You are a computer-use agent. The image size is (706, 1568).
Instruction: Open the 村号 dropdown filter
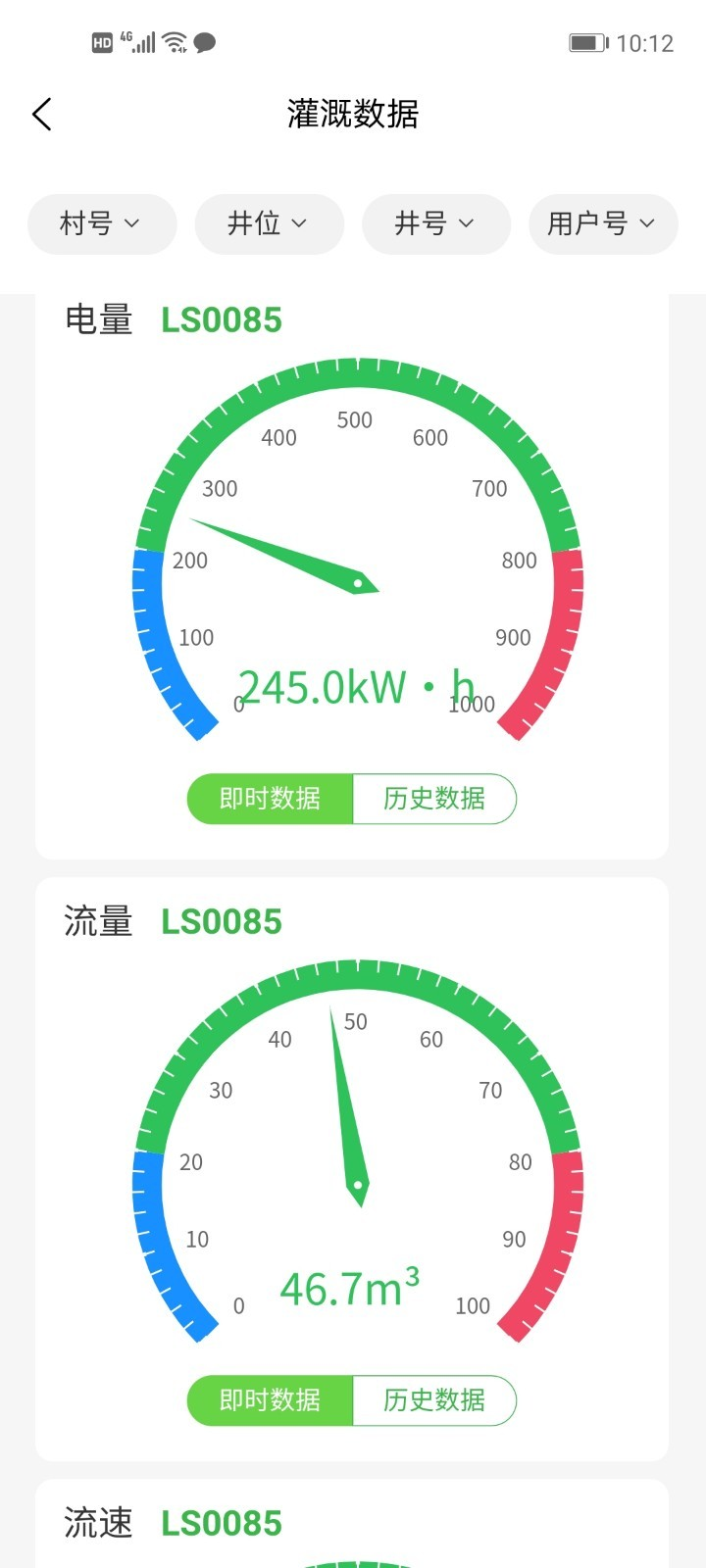[x=101, y=223]
